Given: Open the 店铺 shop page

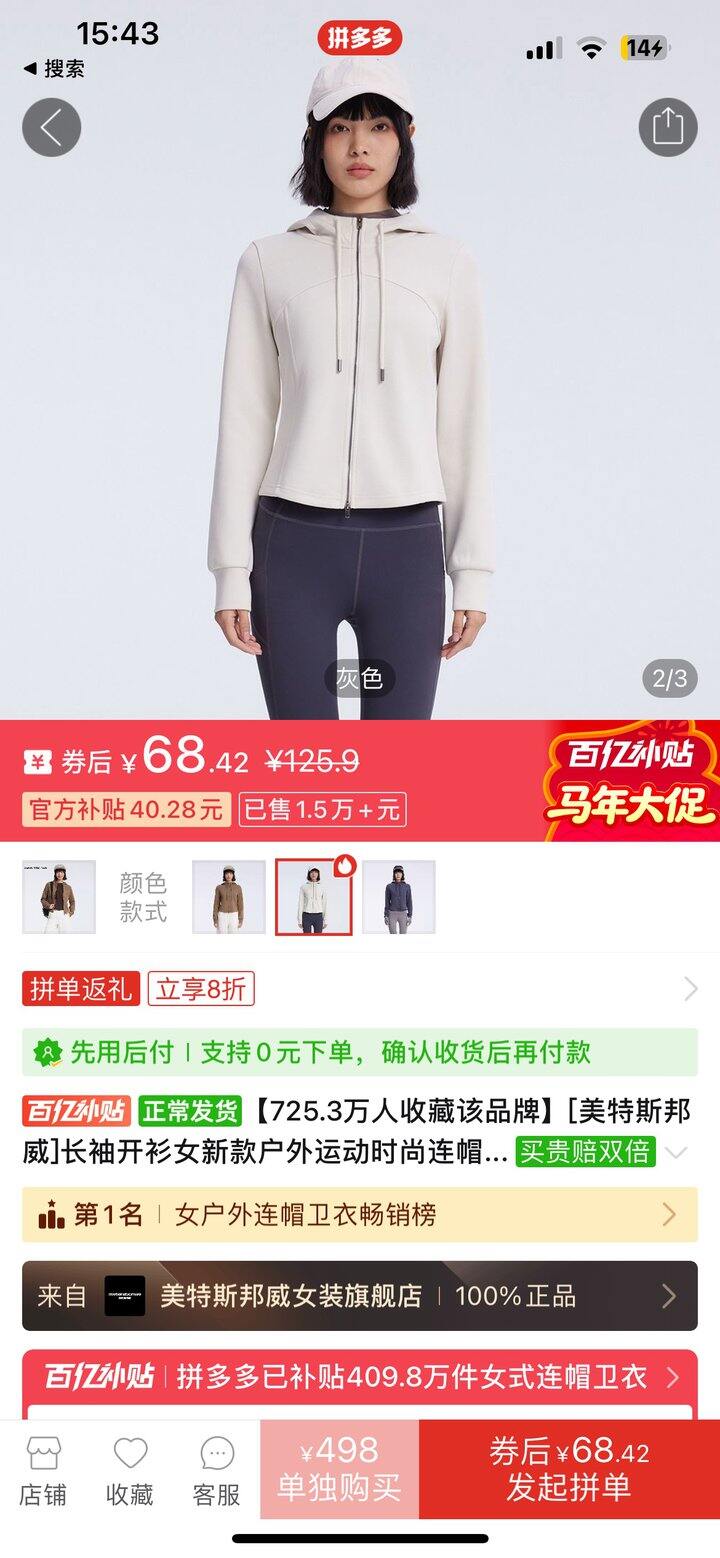Looking at the screenshot, I should point(43,1470).
